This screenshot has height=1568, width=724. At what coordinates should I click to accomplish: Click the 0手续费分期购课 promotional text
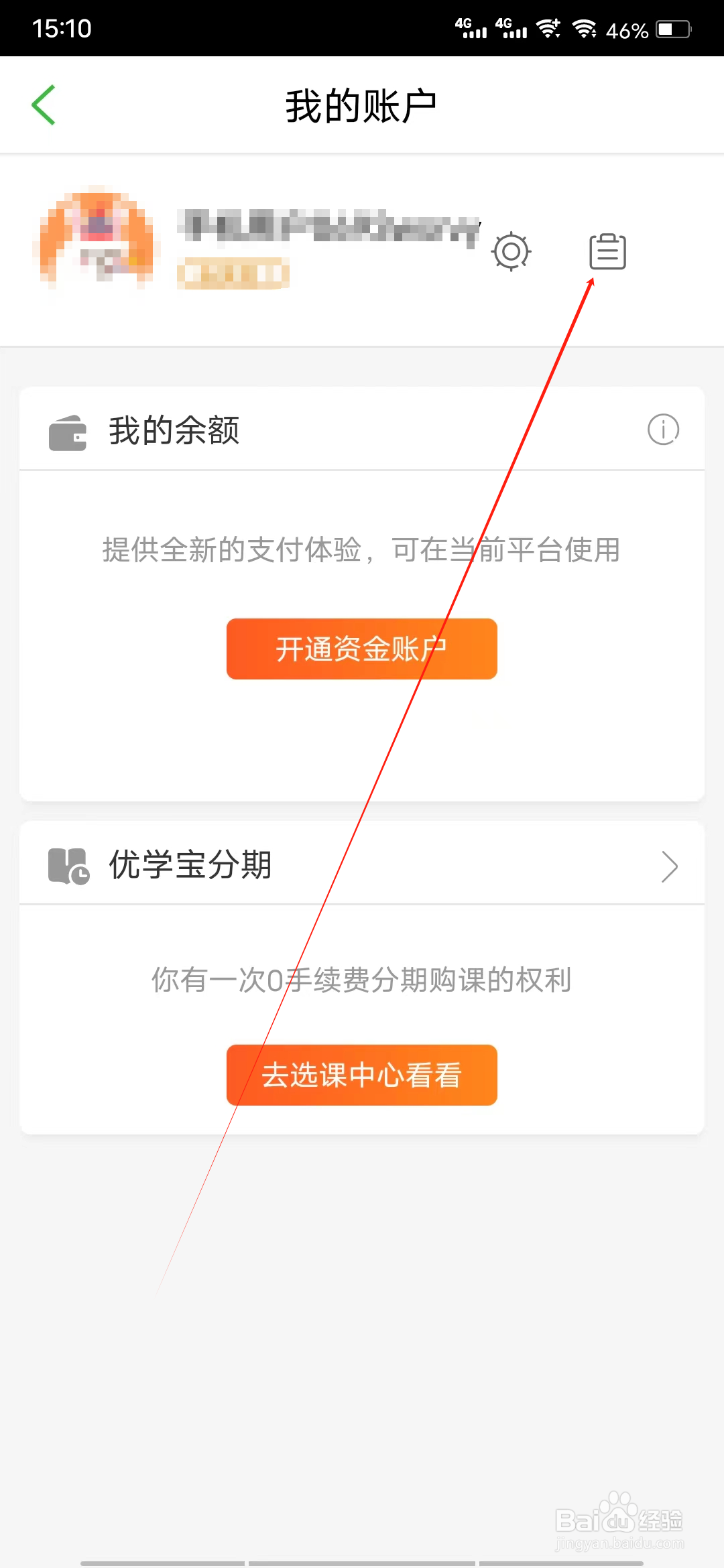coord(361,980)
